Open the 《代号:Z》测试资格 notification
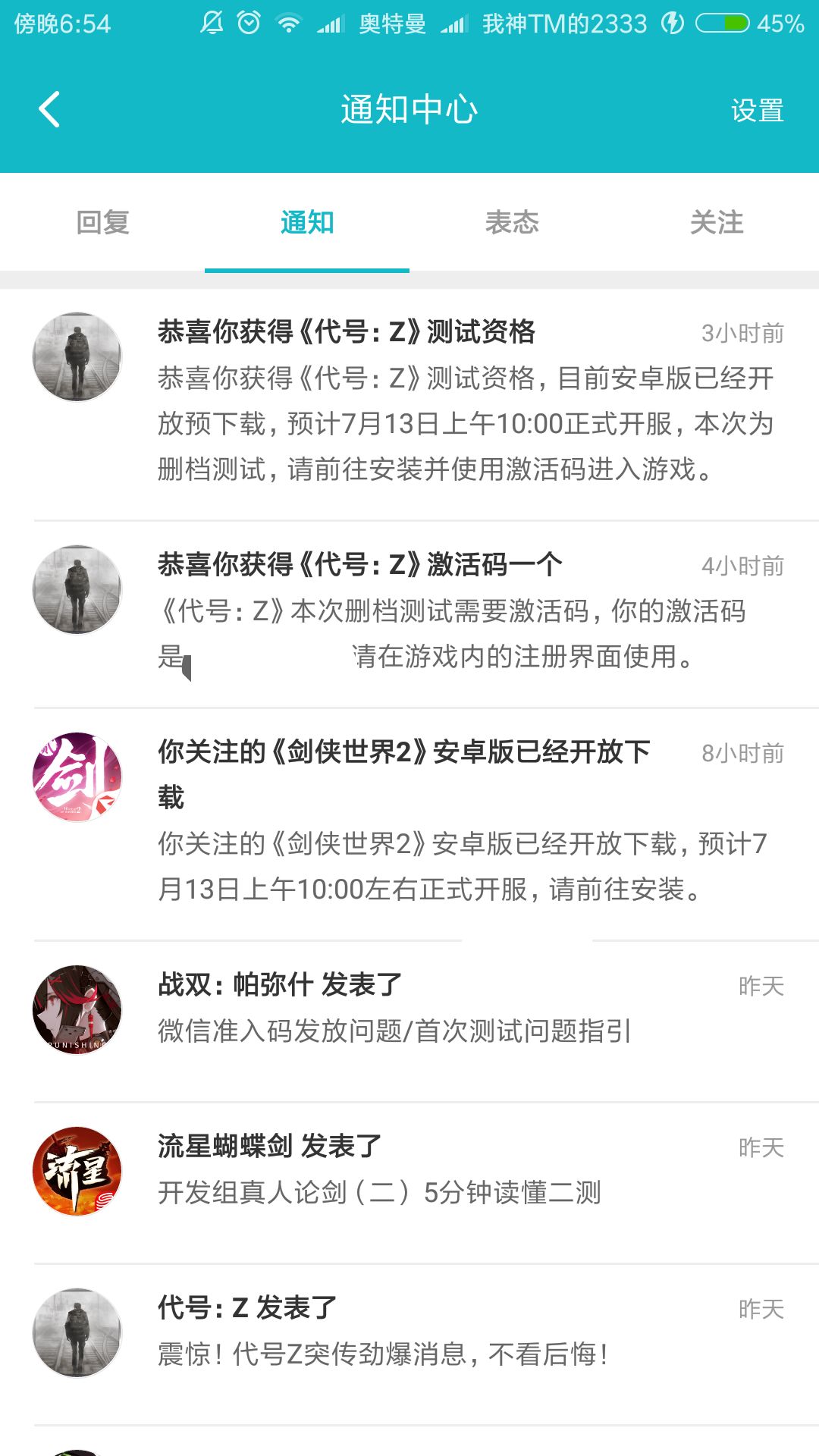819x1456 pixels. [409, 404]
